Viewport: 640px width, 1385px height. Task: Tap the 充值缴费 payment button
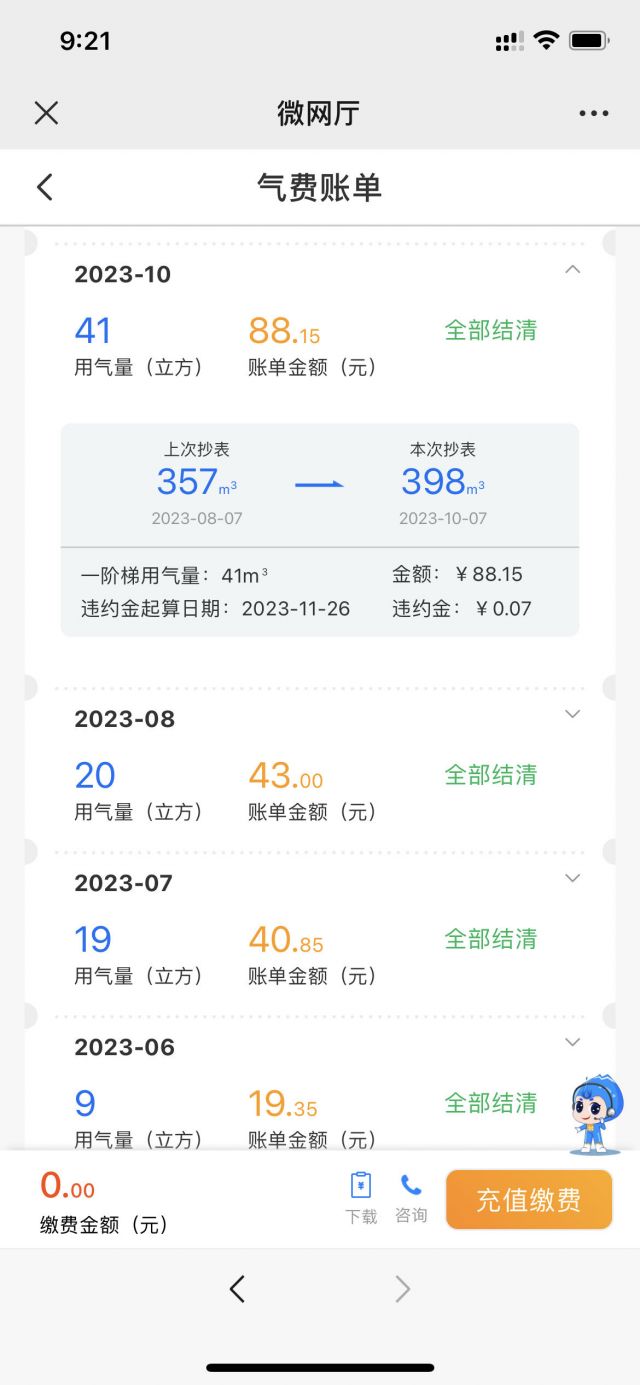(x=529, y=1199)
